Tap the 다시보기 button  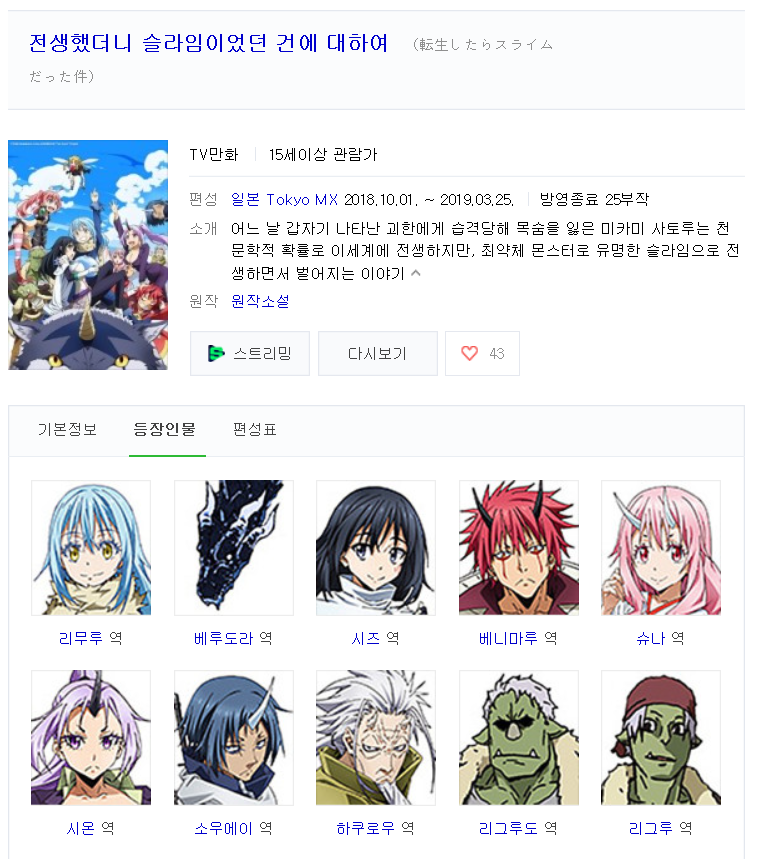click(377, 354)
